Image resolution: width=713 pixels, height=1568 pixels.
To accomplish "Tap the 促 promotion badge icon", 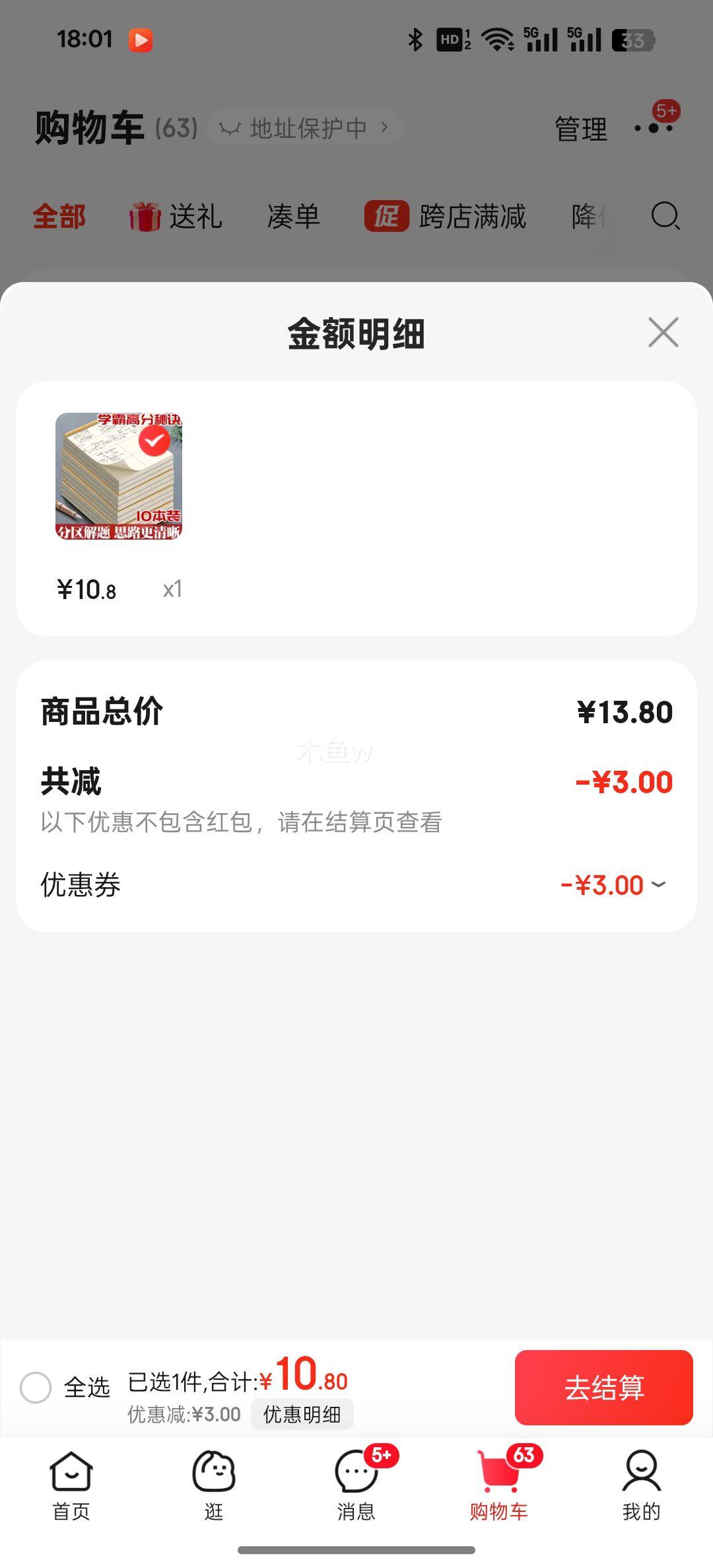I will pos(386,217).
